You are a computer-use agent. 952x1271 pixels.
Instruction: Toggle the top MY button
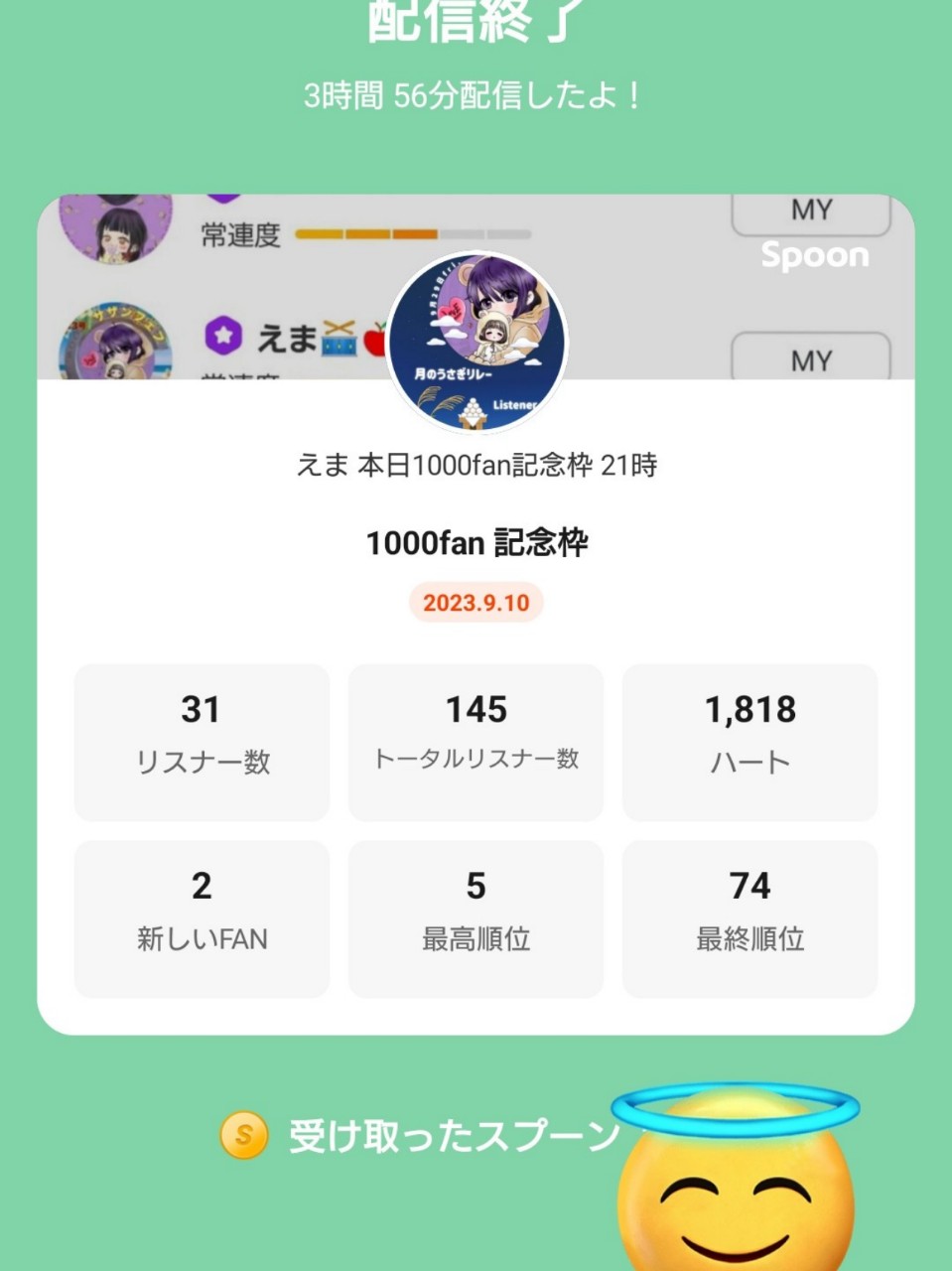(x=810, y=211)
